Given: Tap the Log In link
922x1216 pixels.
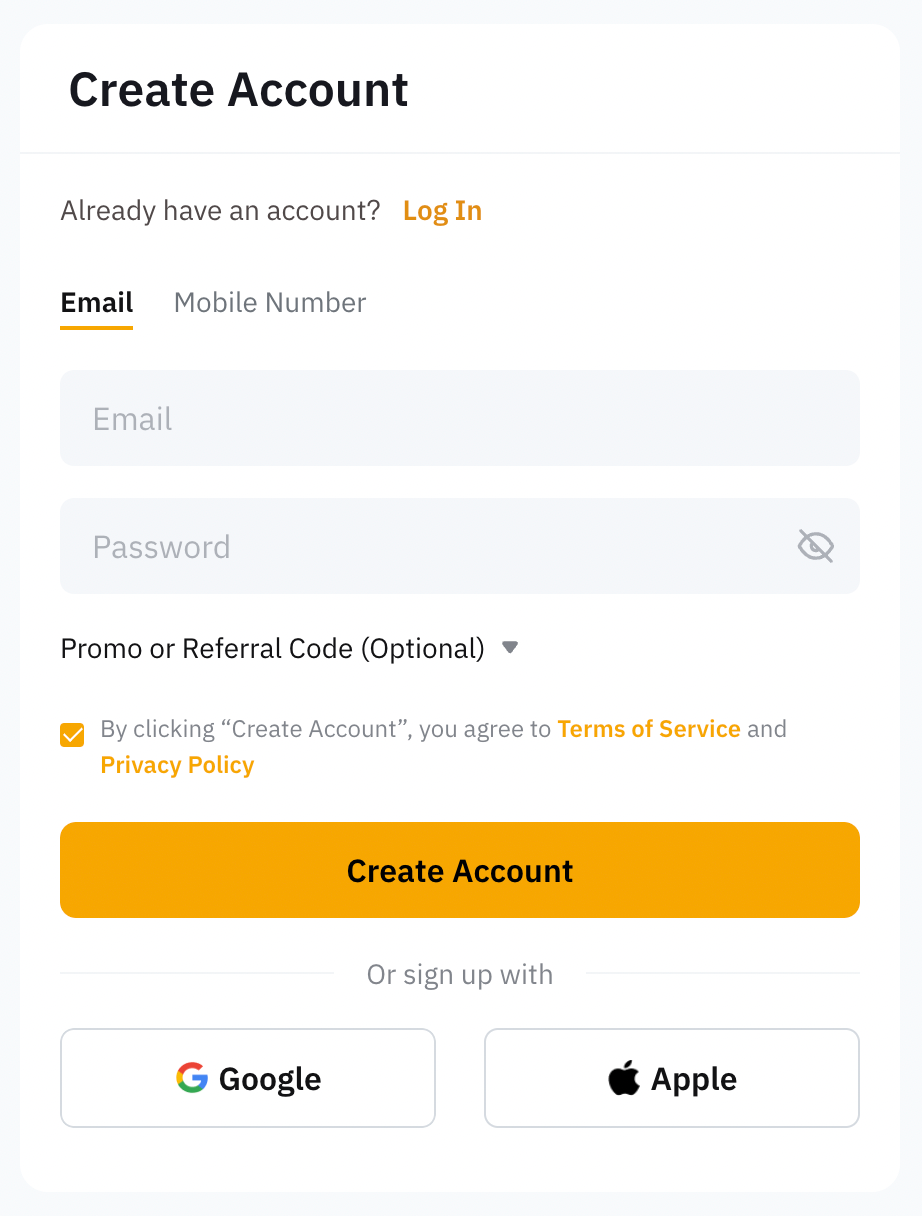Looking at the screenshot, I should (x=442, y=211).
